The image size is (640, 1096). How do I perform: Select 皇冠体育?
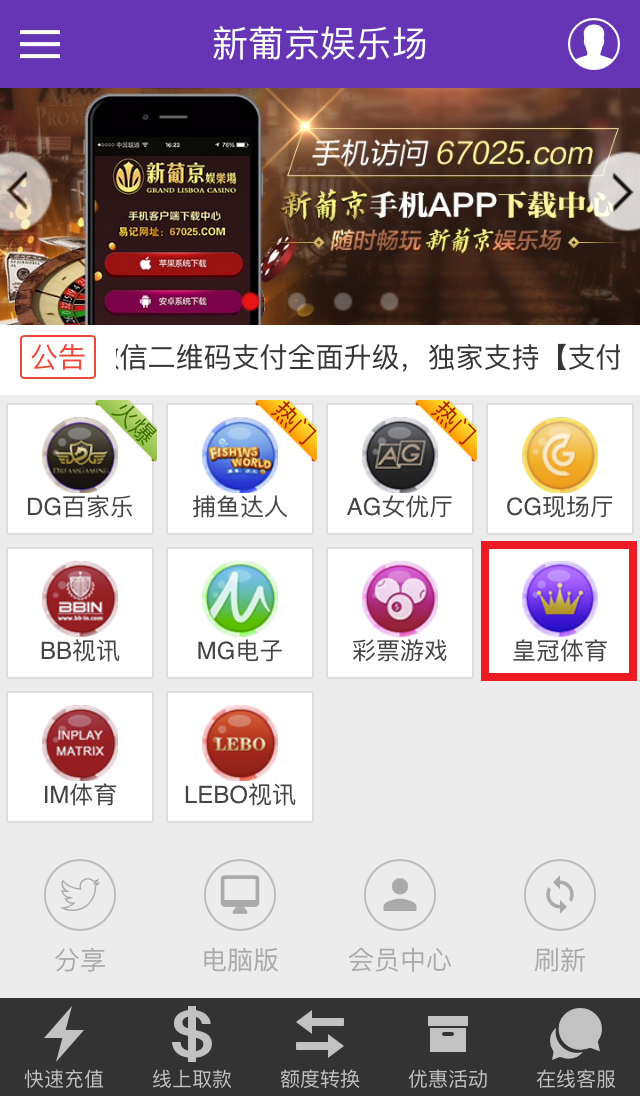click(x=559, y=612)
